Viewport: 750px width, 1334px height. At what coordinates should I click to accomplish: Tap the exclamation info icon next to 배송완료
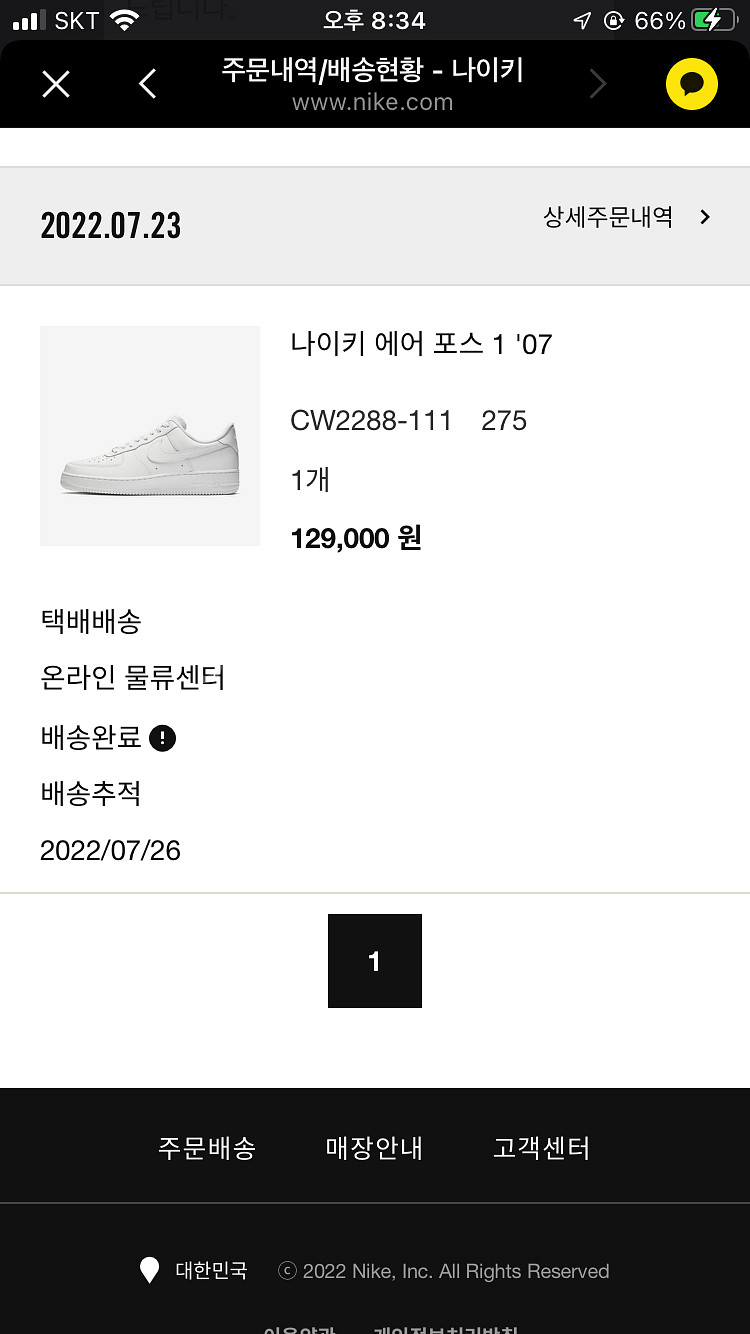point(163,737)
